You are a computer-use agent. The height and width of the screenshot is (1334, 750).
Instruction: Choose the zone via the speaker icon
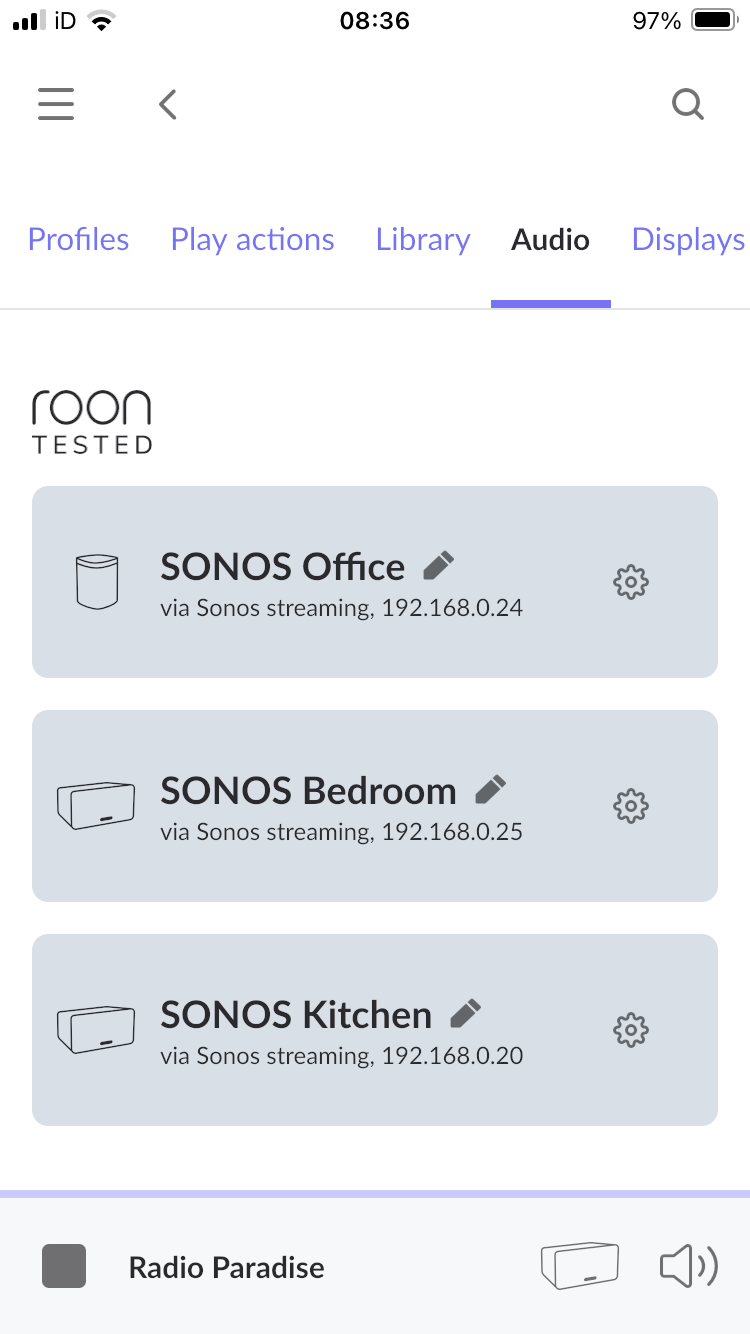580,1267
